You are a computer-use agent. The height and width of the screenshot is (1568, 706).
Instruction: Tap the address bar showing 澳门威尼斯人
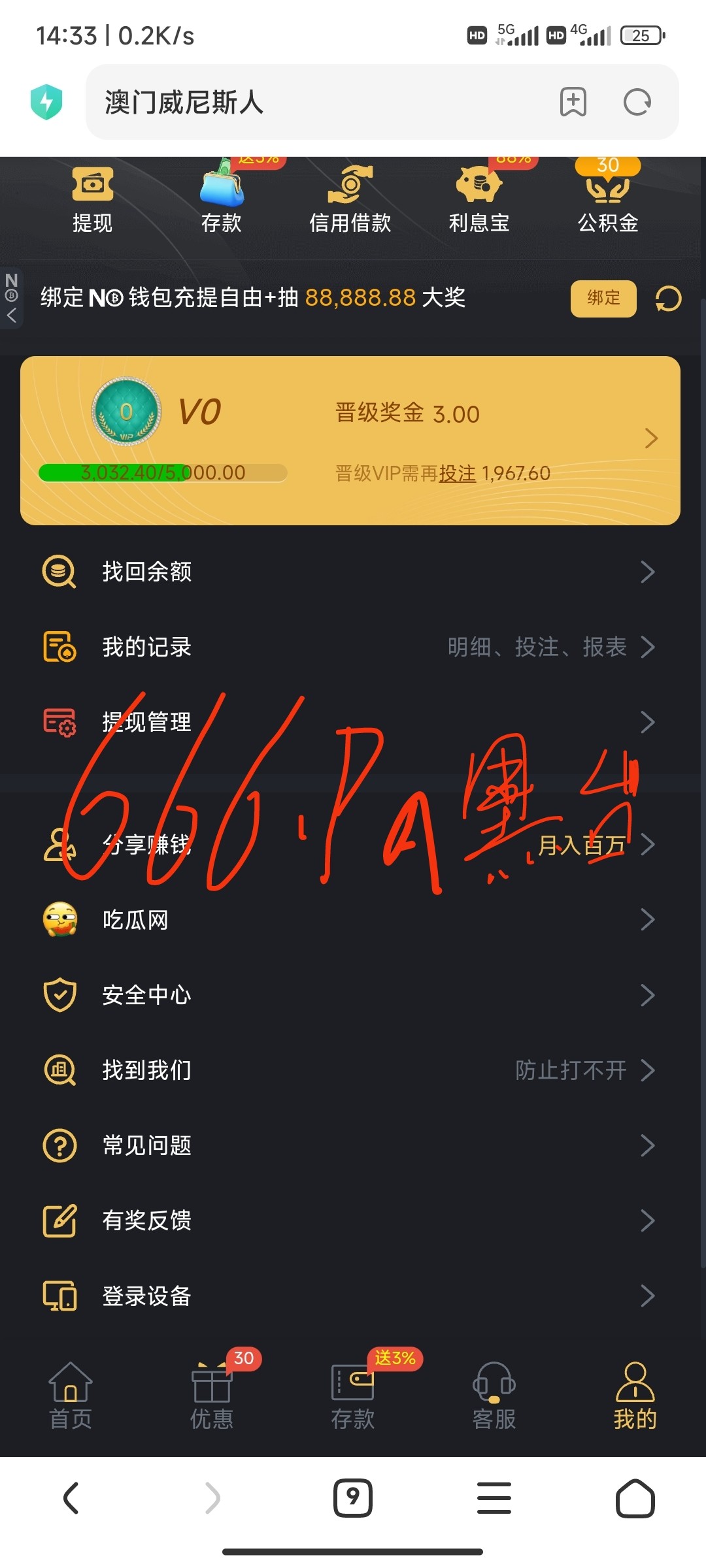(314, 102)
